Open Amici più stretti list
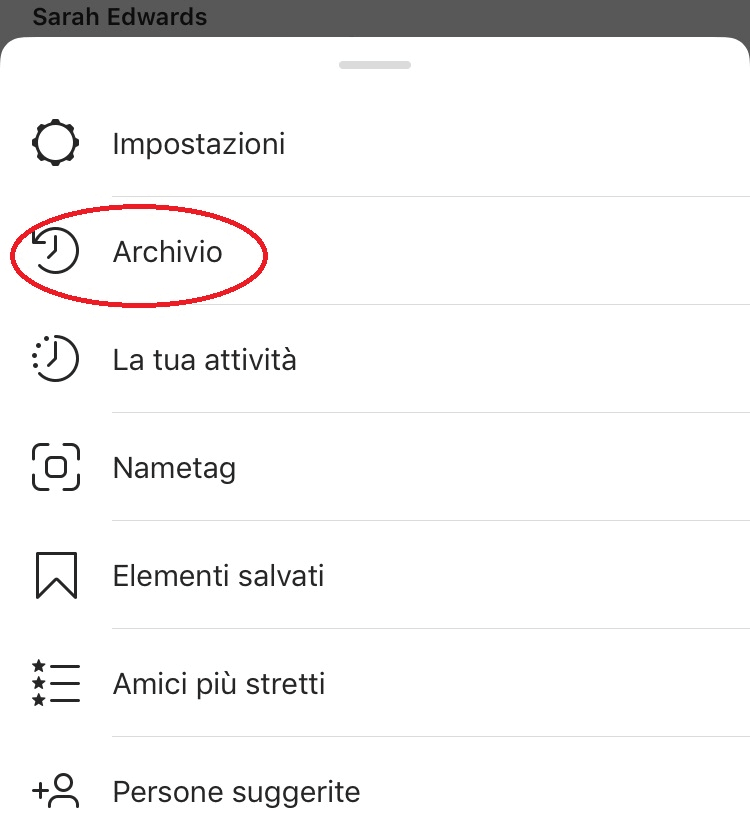Image resolution: width=750 pixels, height=840 pixels. tap(218, 684)
